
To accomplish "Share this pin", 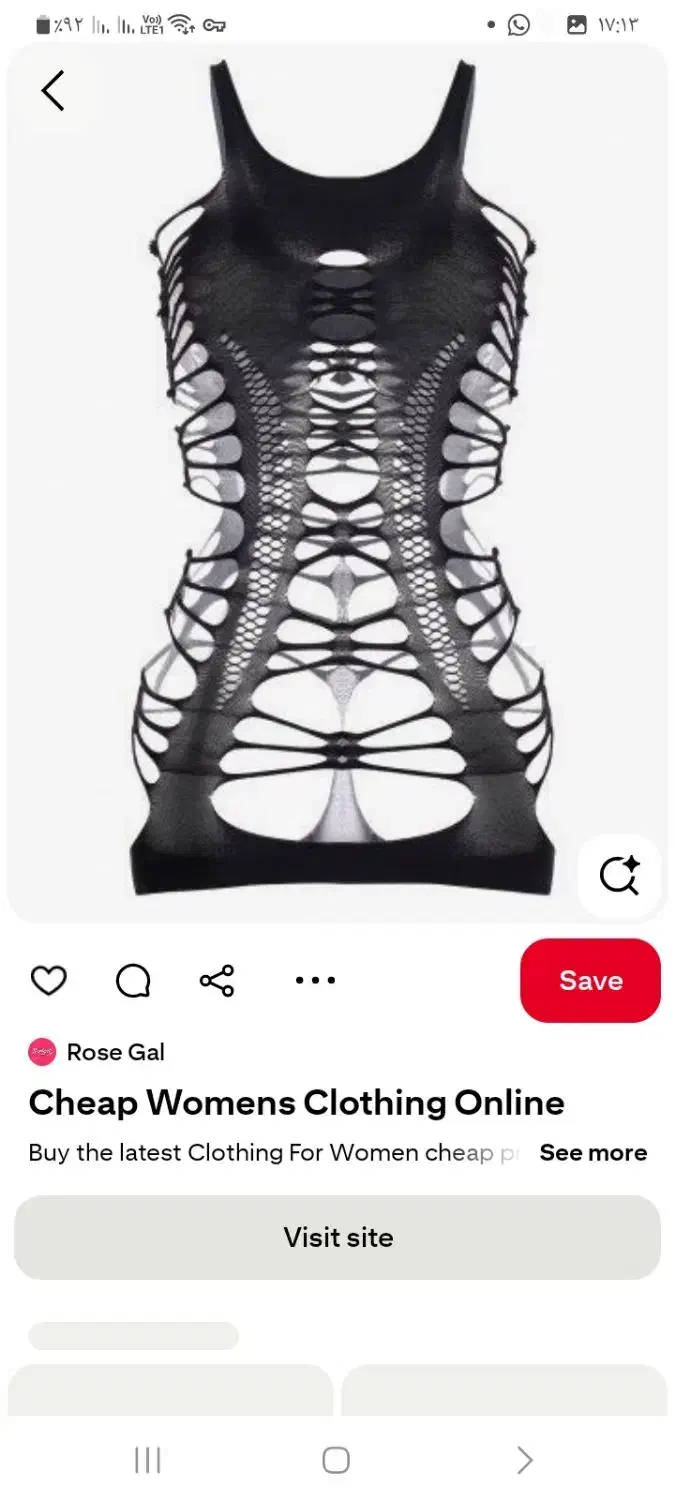I will pos(217,981).
